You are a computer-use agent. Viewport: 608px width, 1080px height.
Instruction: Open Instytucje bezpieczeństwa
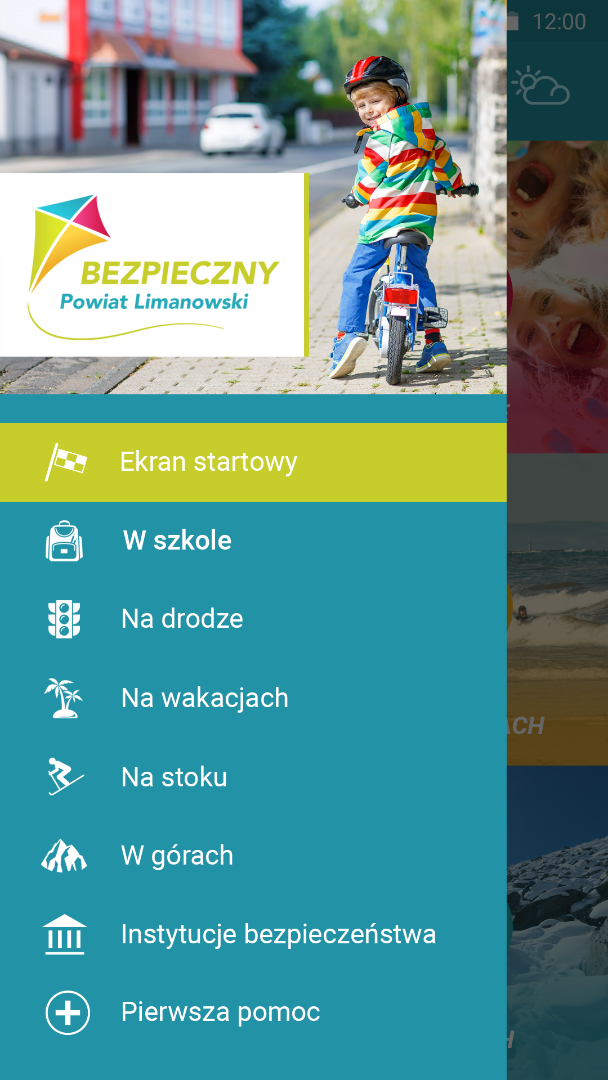tap(278, 935)
